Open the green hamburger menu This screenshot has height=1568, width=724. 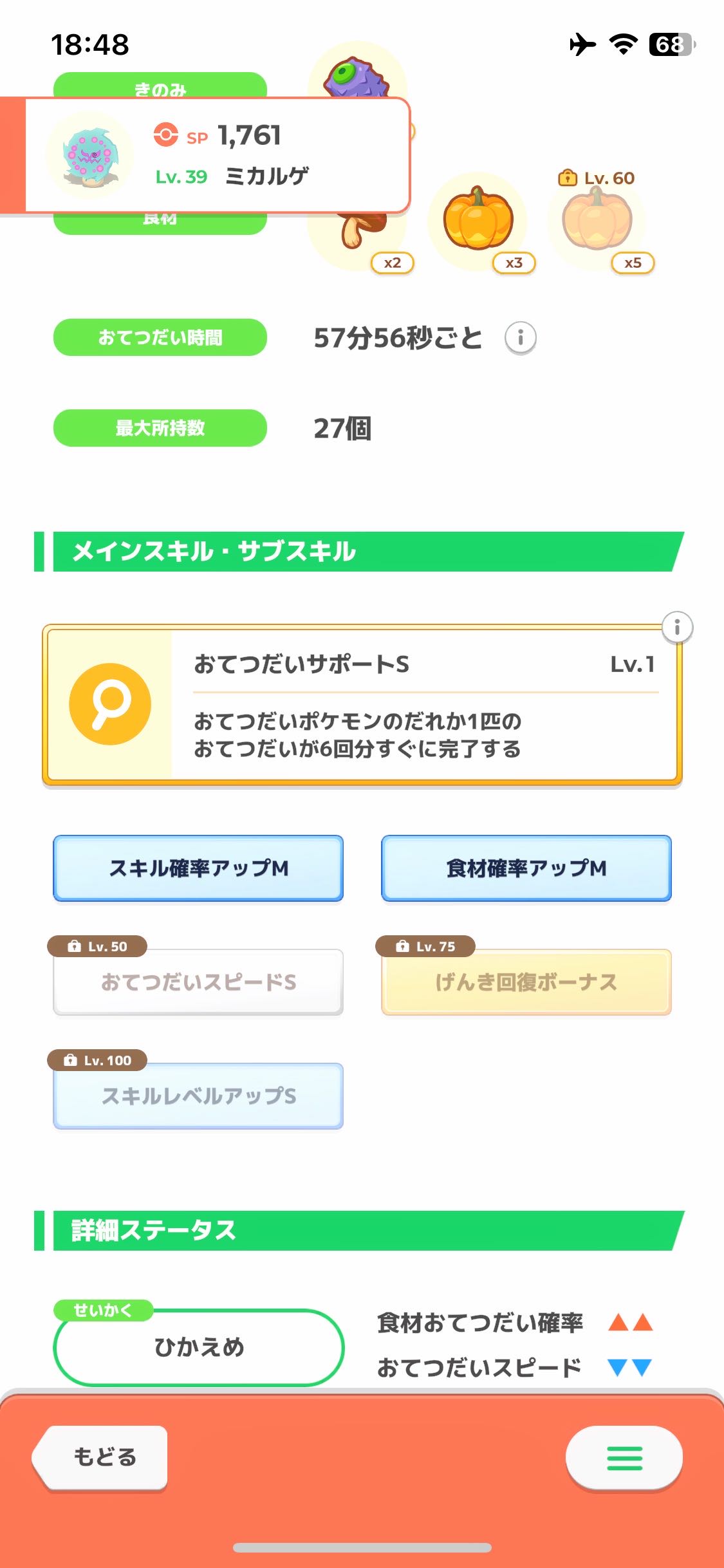tap(624, 1458)
